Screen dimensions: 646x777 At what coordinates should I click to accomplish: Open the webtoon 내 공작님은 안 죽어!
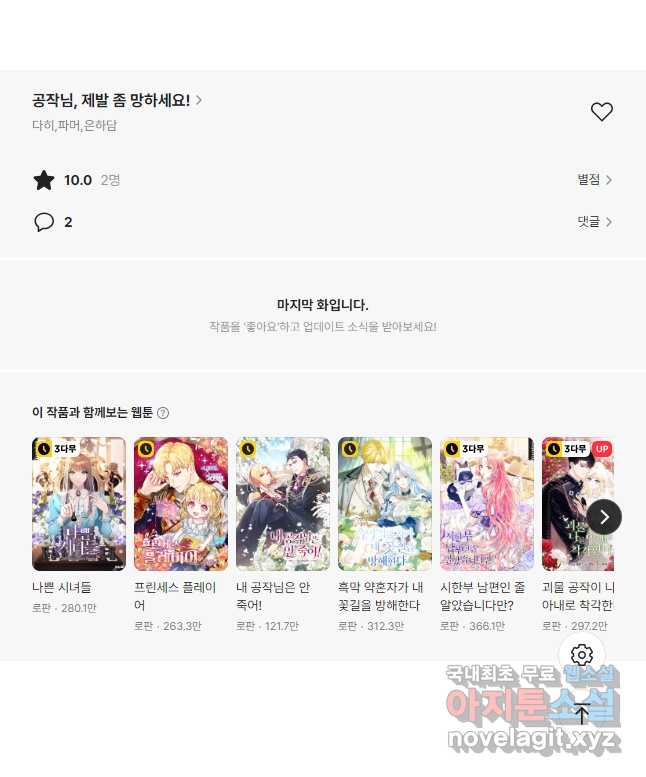pyautogui.click(x=283, y=504)
